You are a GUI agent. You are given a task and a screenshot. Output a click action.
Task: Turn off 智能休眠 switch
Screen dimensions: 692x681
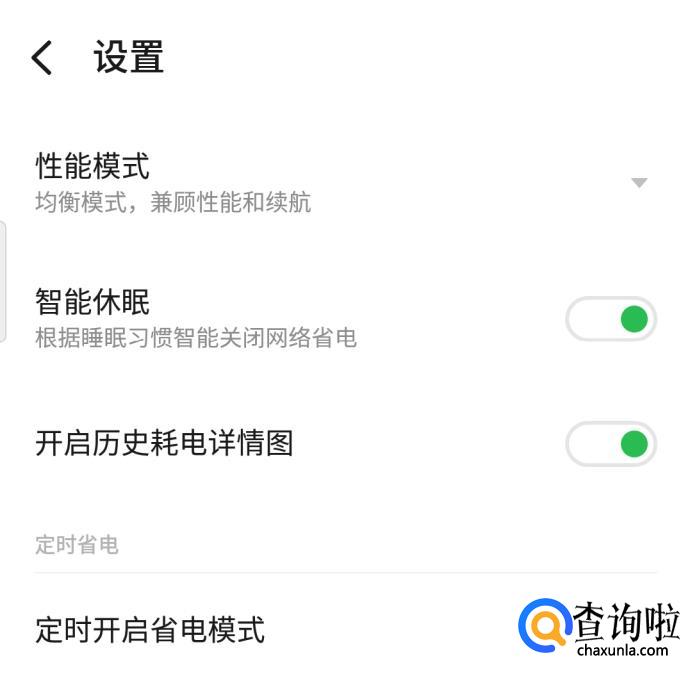(x=611, y=320)
